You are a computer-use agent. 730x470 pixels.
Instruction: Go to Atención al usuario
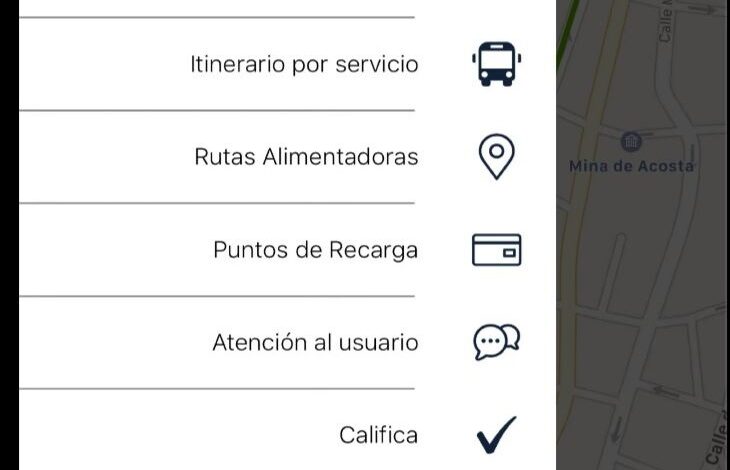point(315,342)
